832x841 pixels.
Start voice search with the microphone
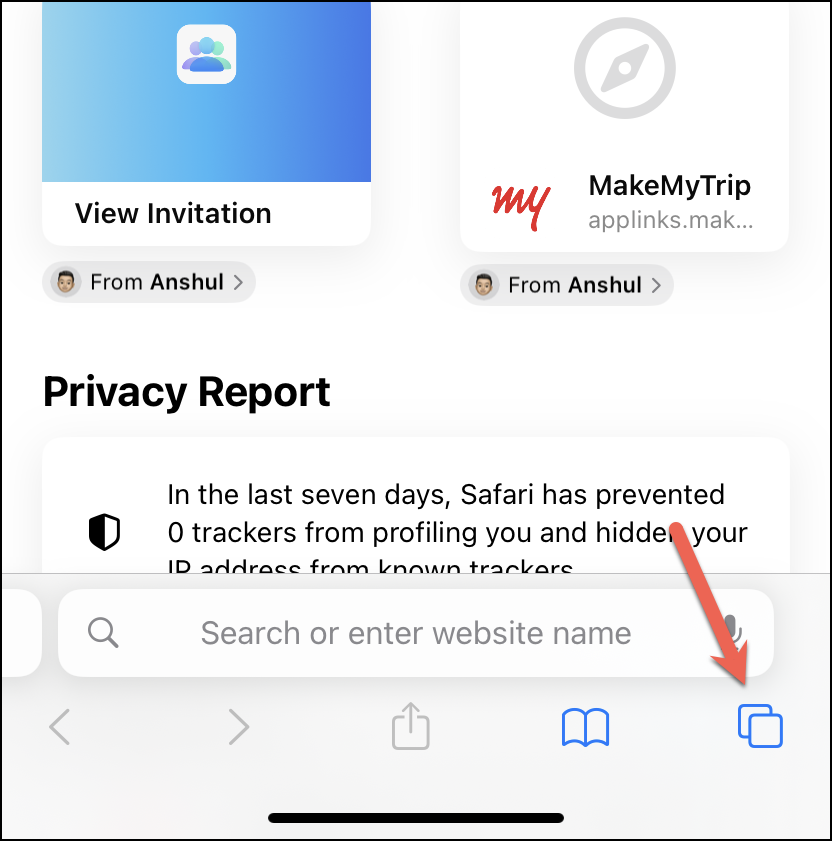(x=735, y=632)
